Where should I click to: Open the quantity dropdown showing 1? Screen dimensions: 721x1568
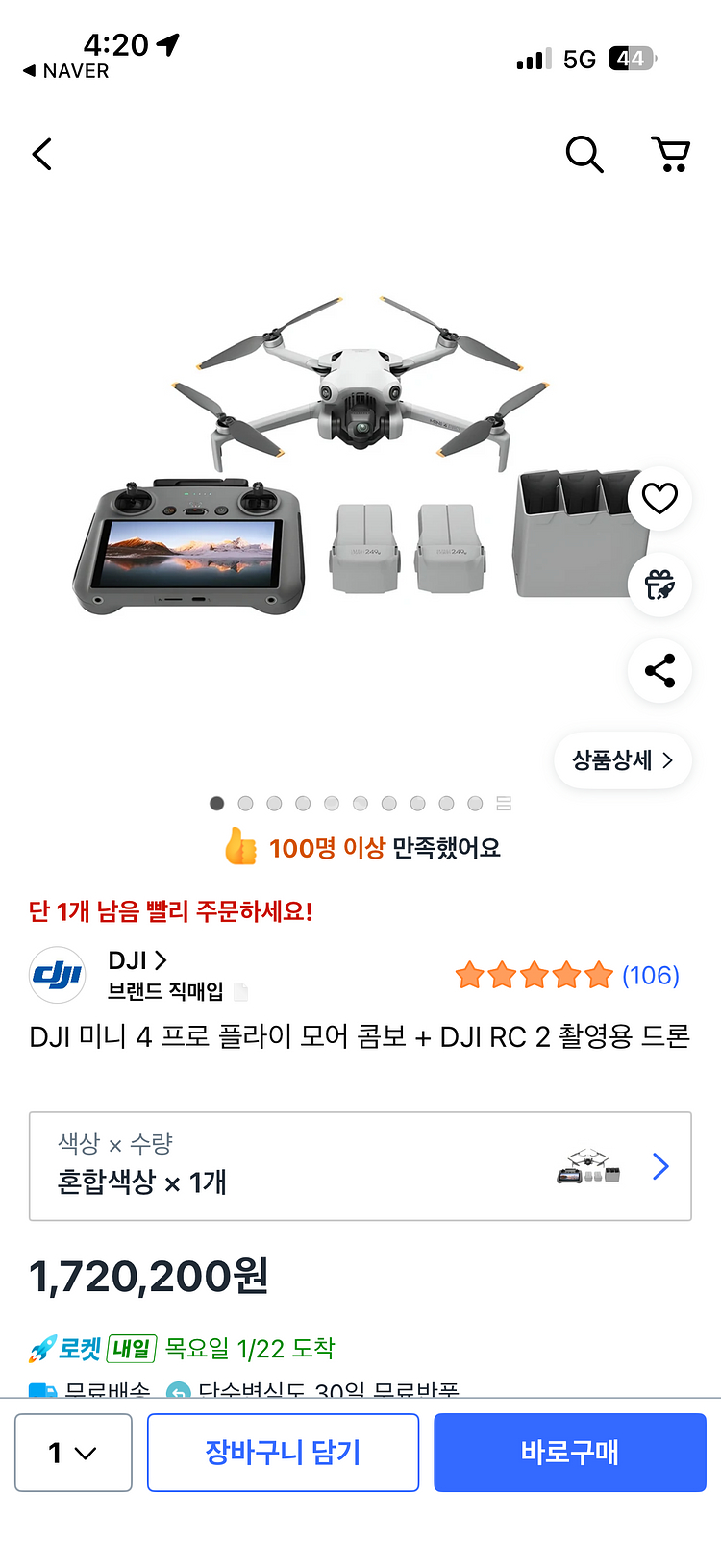tap(73, 1453)
